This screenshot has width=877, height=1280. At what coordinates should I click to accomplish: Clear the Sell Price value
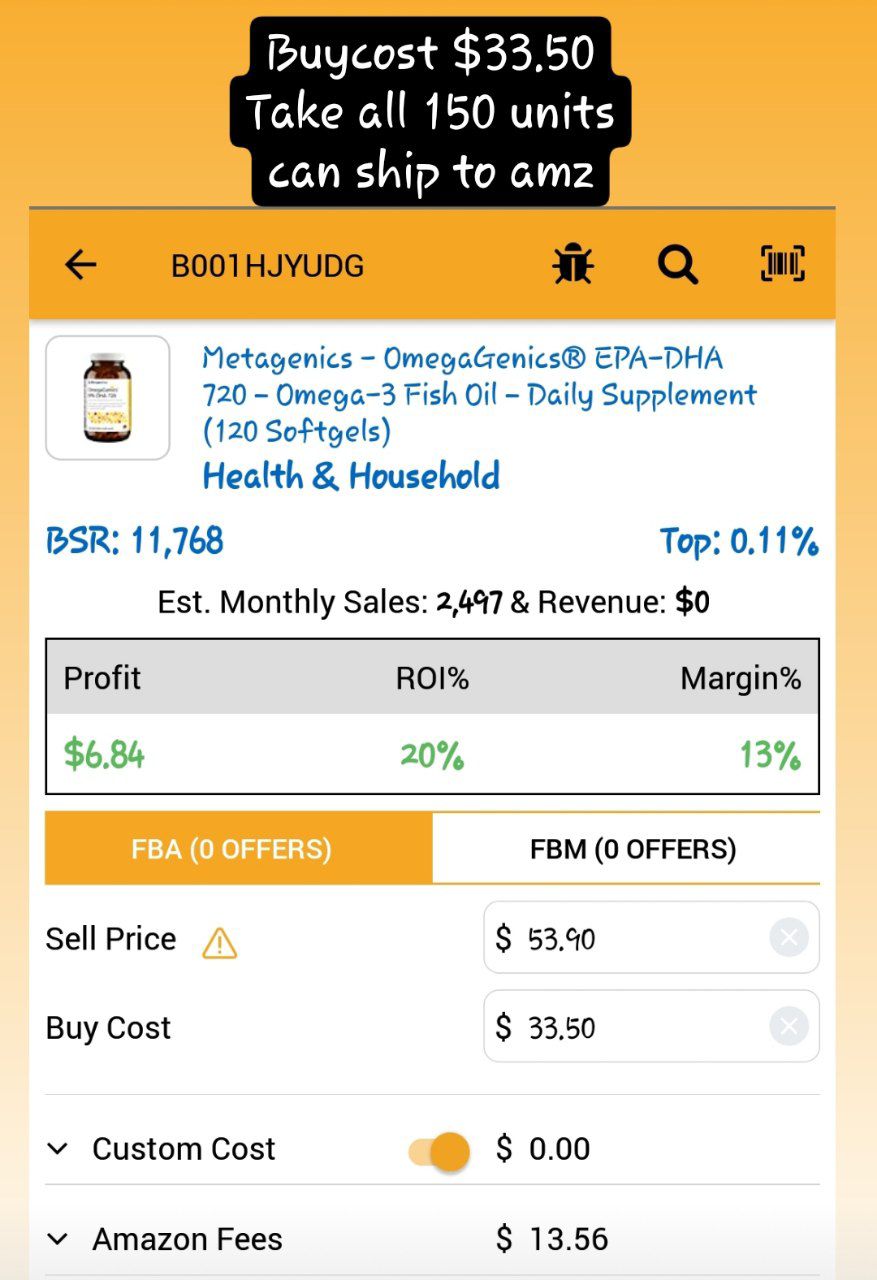point(789,938)
